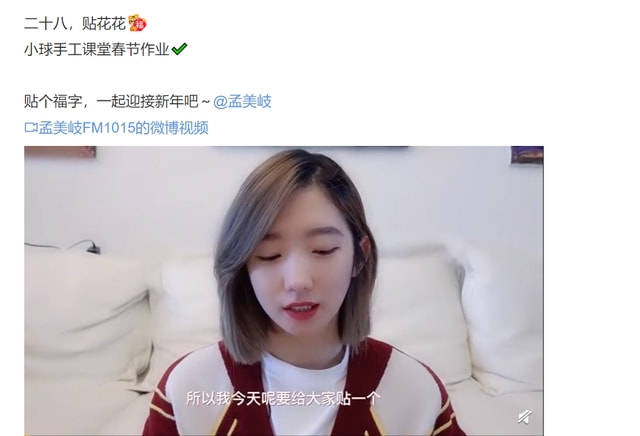Viewport: 640px width, 436px height.
Task: Unmute the video sound icon
Action: pyautogui.click(x=524, y=416)
